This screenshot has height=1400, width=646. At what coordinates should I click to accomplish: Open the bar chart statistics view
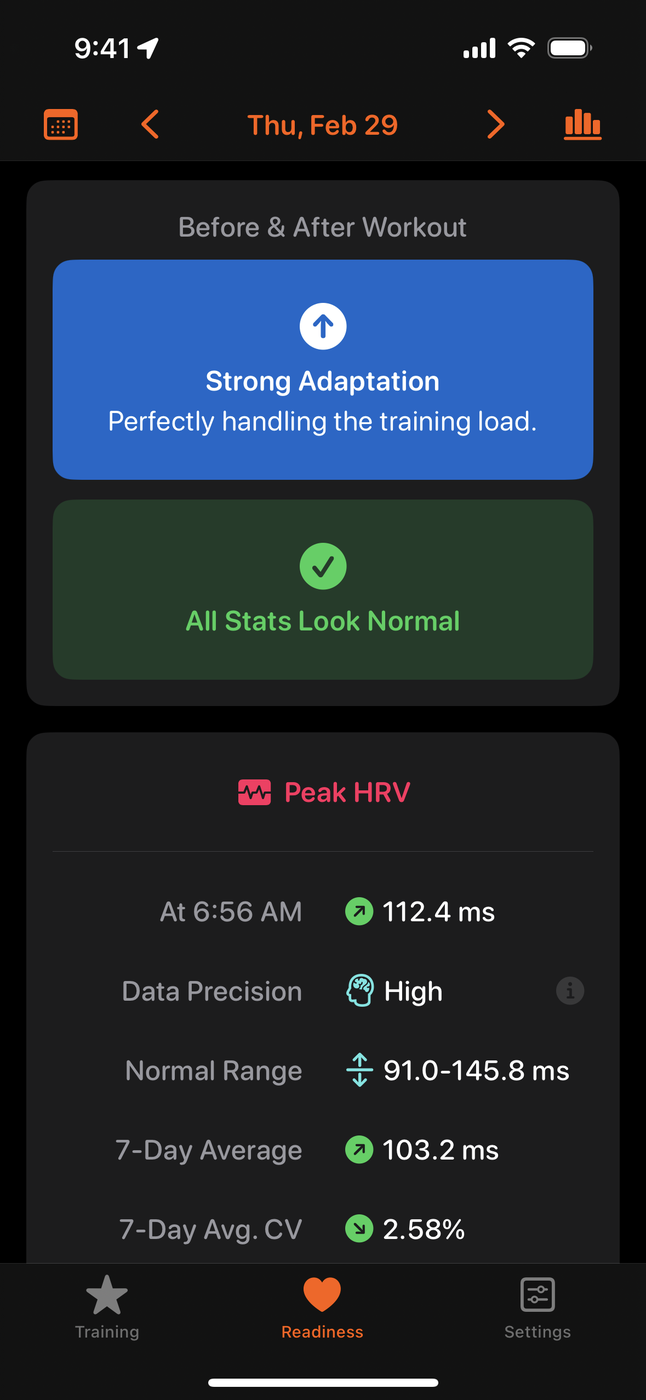click(583, 125)
